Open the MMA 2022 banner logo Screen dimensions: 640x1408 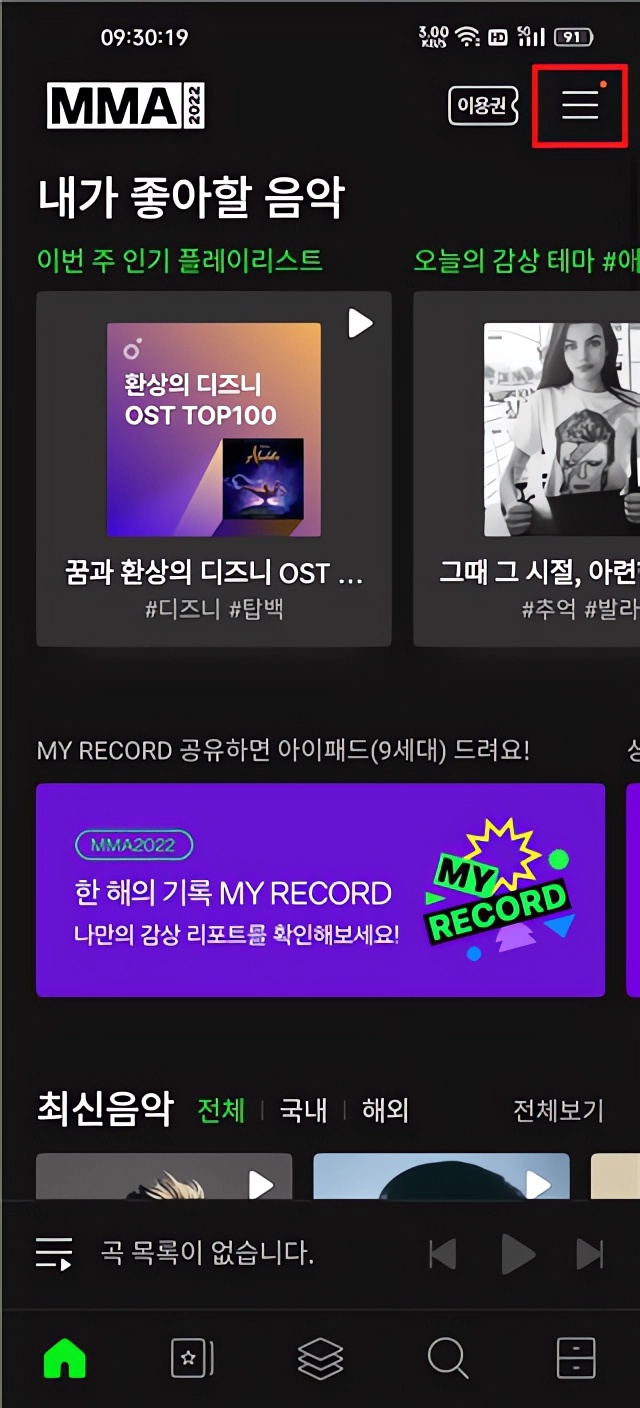[x=125, y=105]
